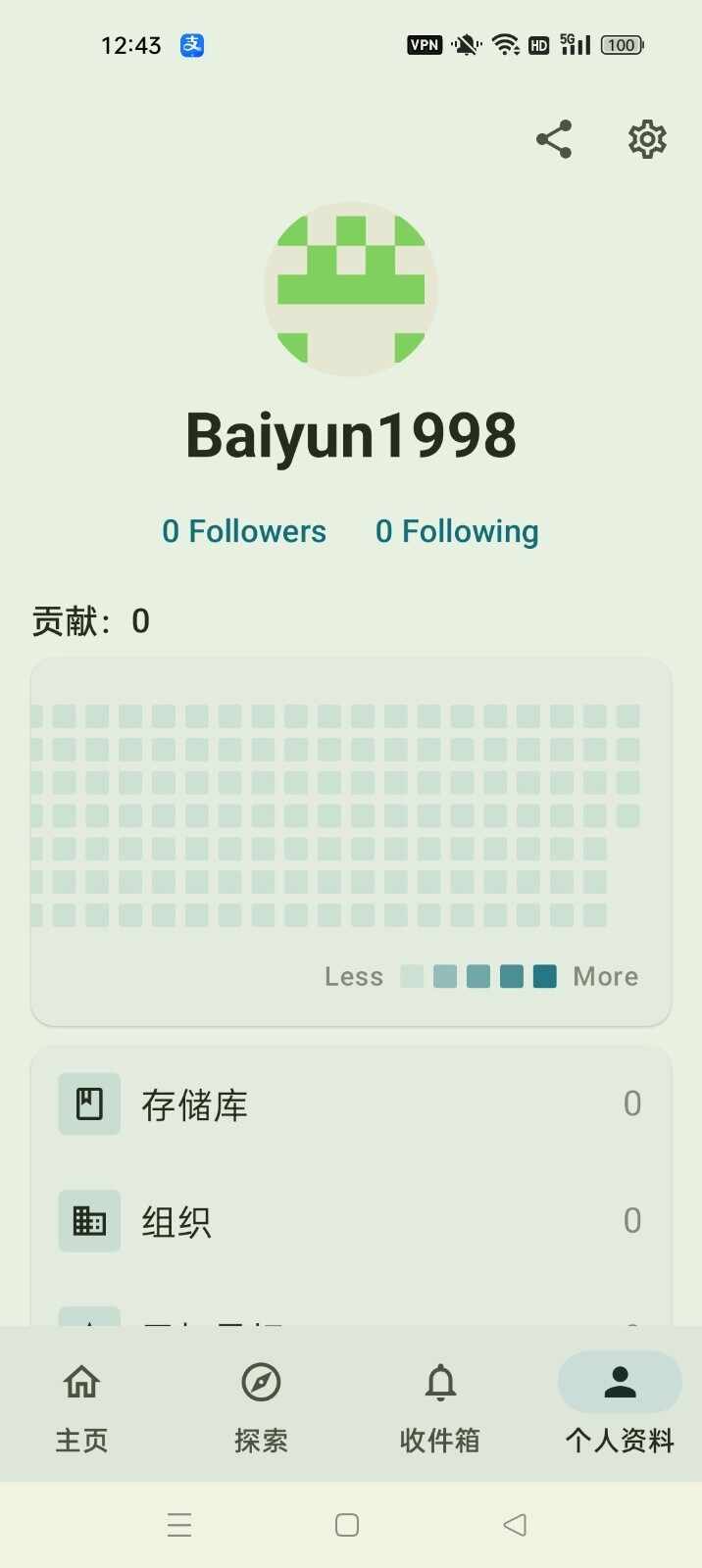Share this profile
Viewport: 702px width, 1568px height.
554,139
